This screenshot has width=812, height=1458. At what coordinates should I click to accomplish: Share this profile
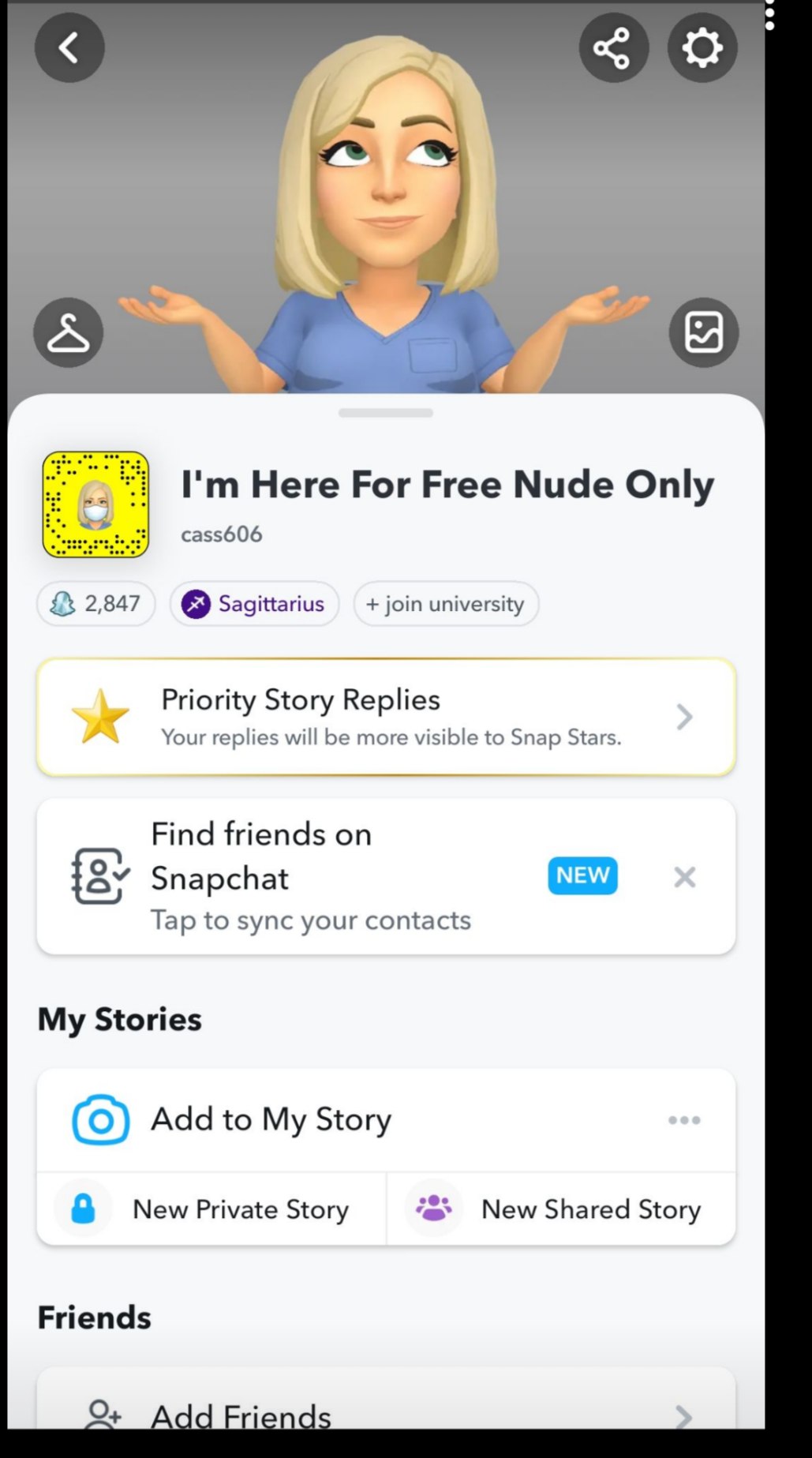click(x=613, y=48)
